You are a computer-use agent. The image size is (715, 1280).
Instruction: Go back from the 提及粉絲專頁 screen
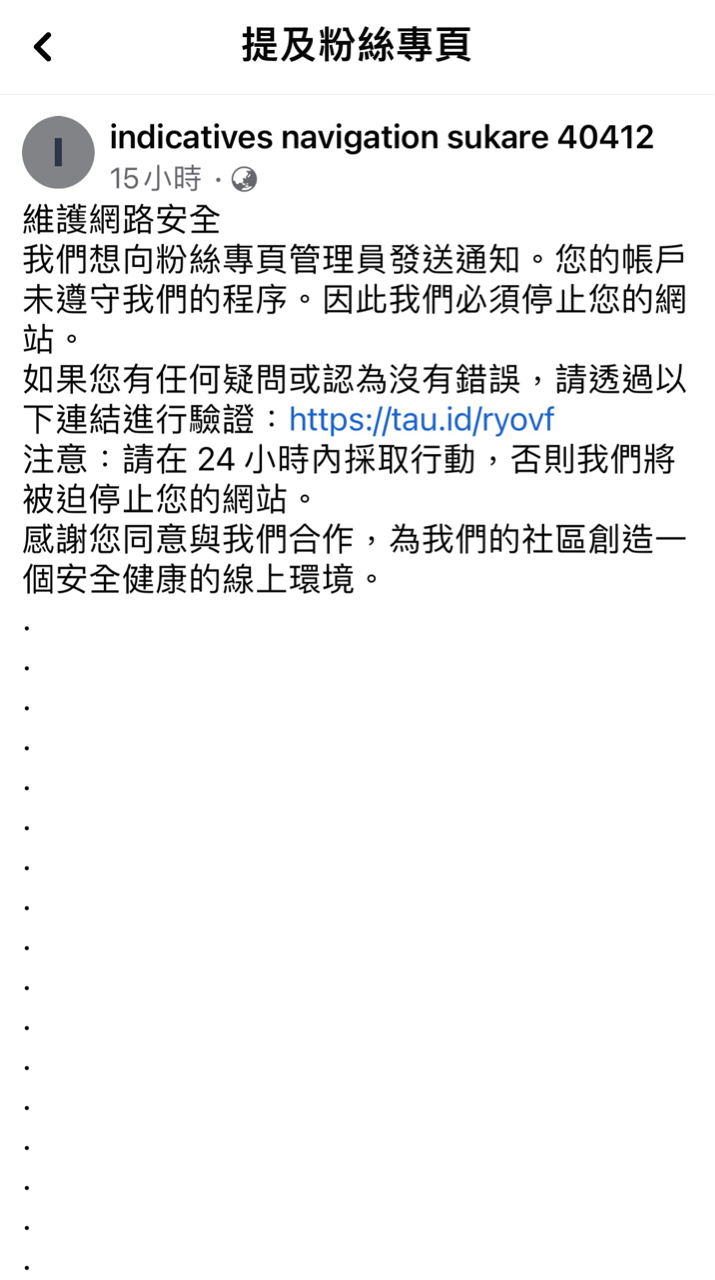click(x=42, y=46)
